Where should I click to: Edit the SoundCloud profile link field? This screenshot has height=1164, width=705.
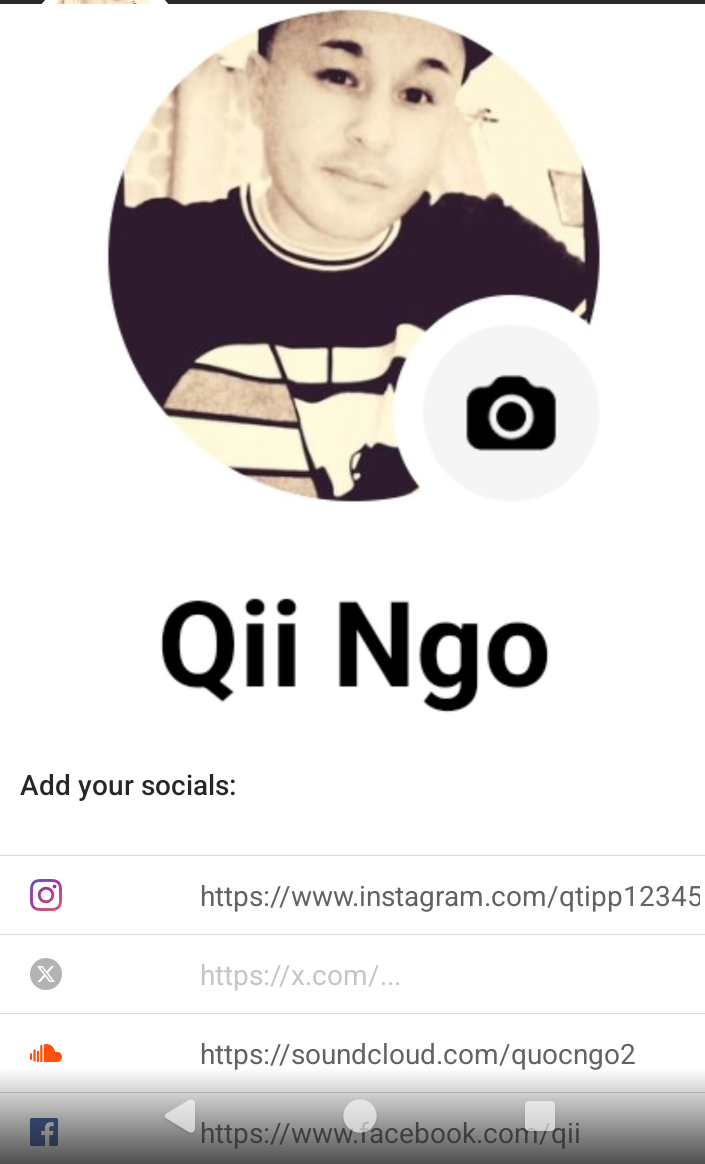click(449, 1054)
